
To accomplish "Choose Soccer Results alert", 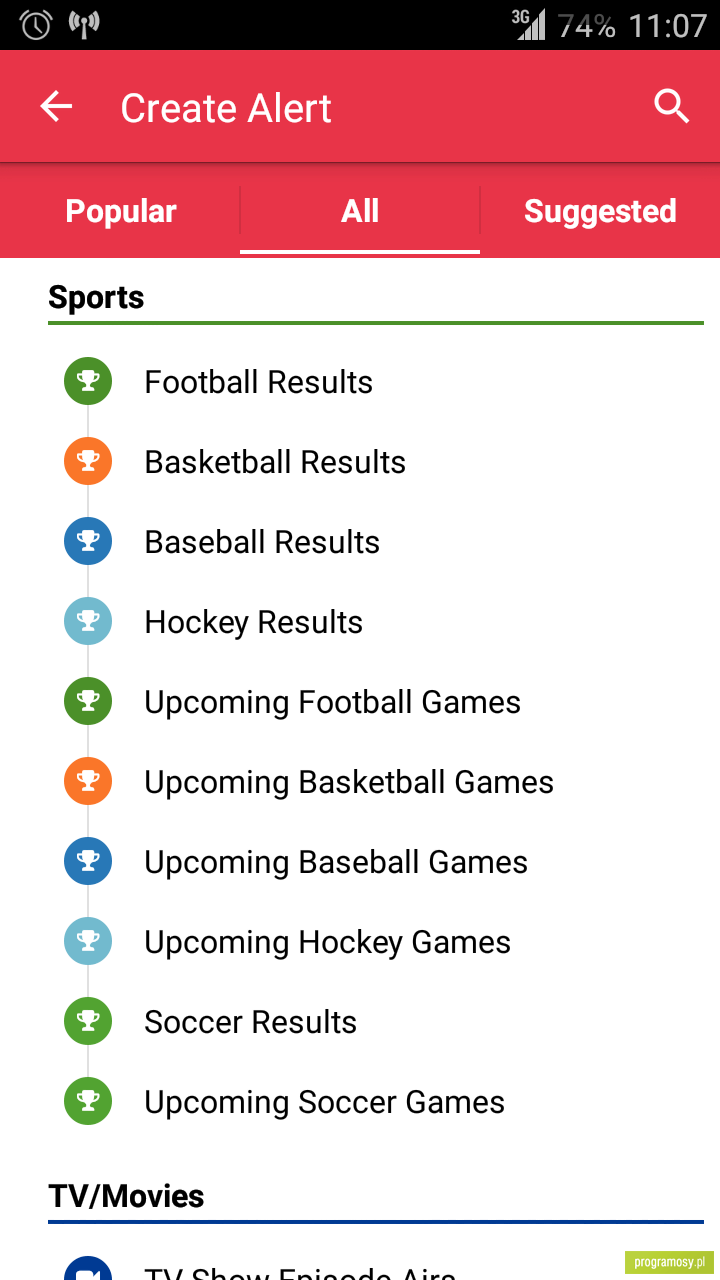I will (360, 1022).
